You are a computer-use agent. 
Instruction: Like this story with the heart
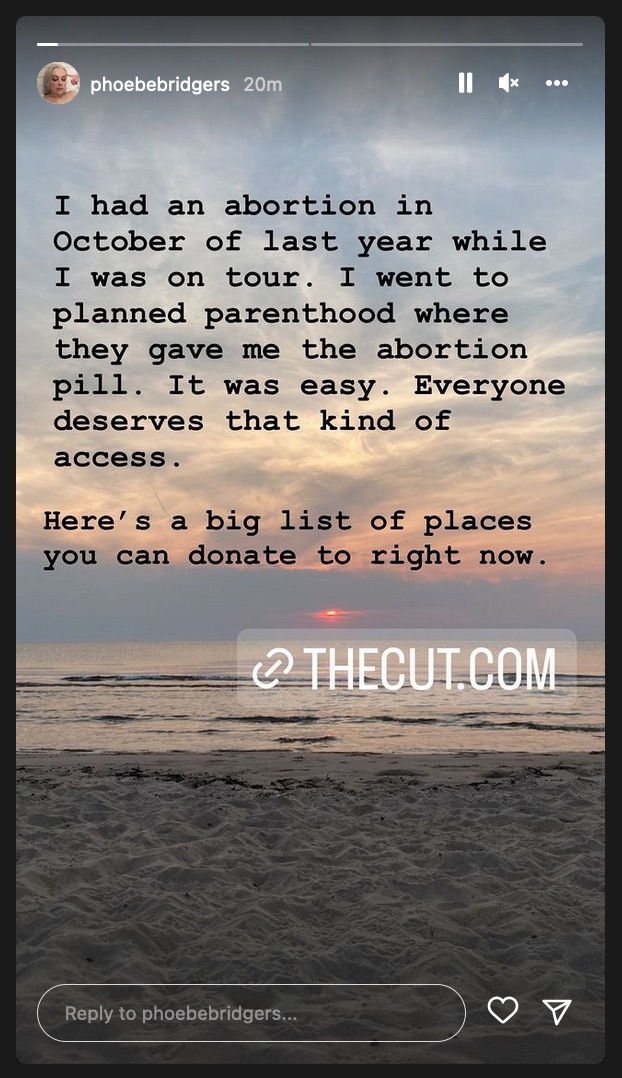(502, 1010)
